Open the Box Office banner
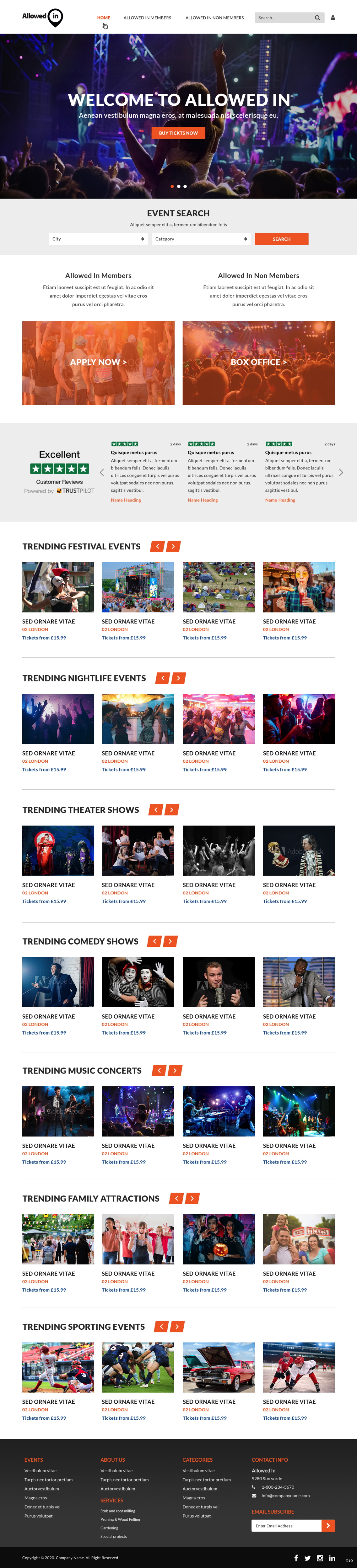Viewport: 357px width, 1568px height. (258, 363)
